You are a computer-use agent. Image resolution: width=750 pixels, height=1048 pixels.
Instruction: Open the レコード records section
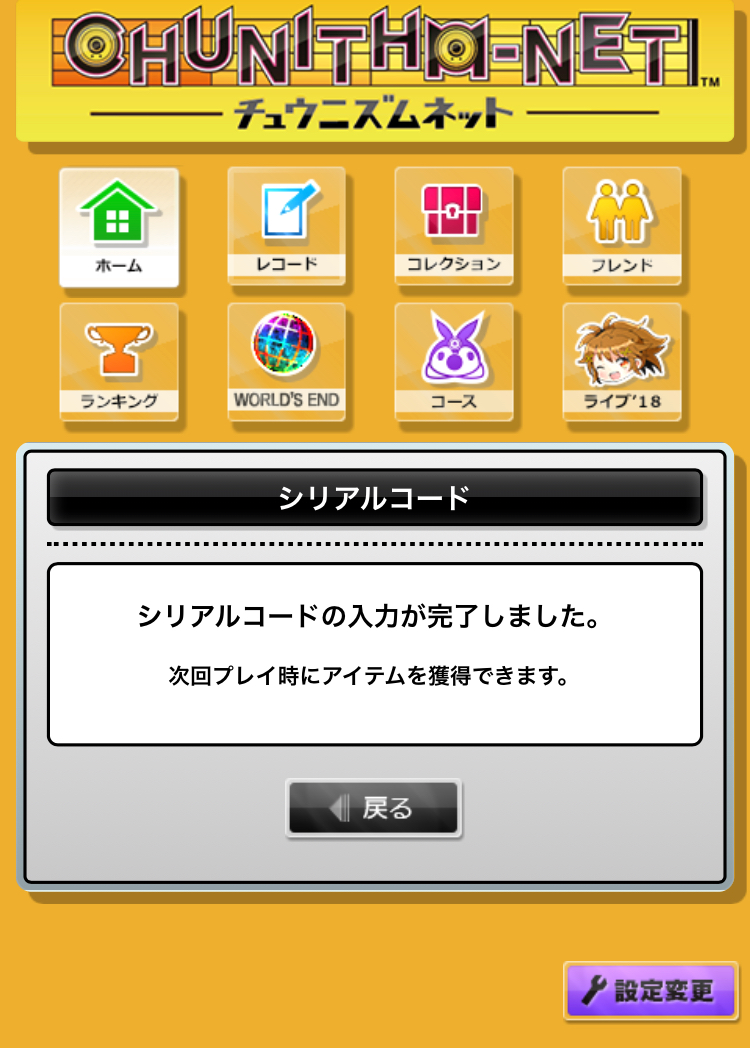click(x=286, y=226)
